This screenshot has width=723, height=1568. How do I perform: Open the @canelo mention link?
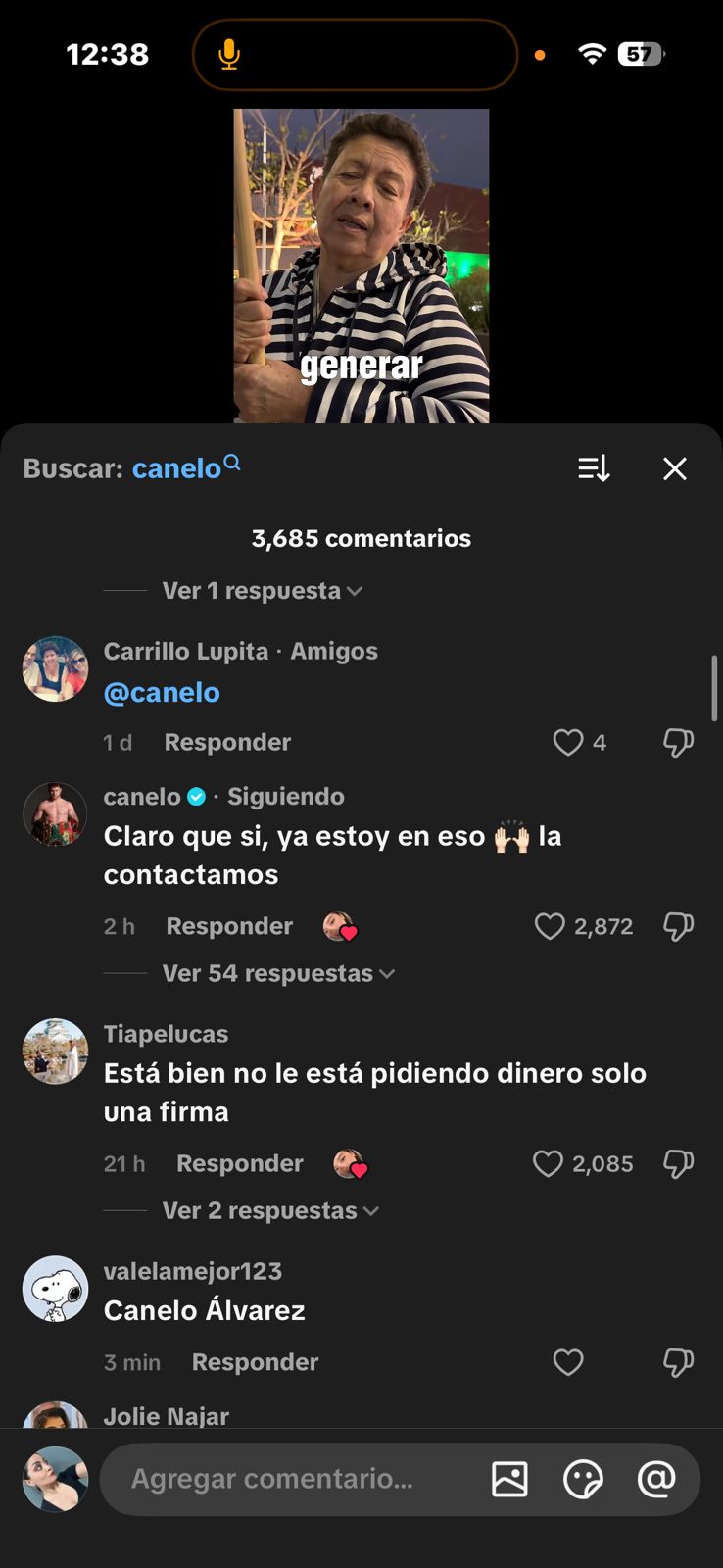162,692
